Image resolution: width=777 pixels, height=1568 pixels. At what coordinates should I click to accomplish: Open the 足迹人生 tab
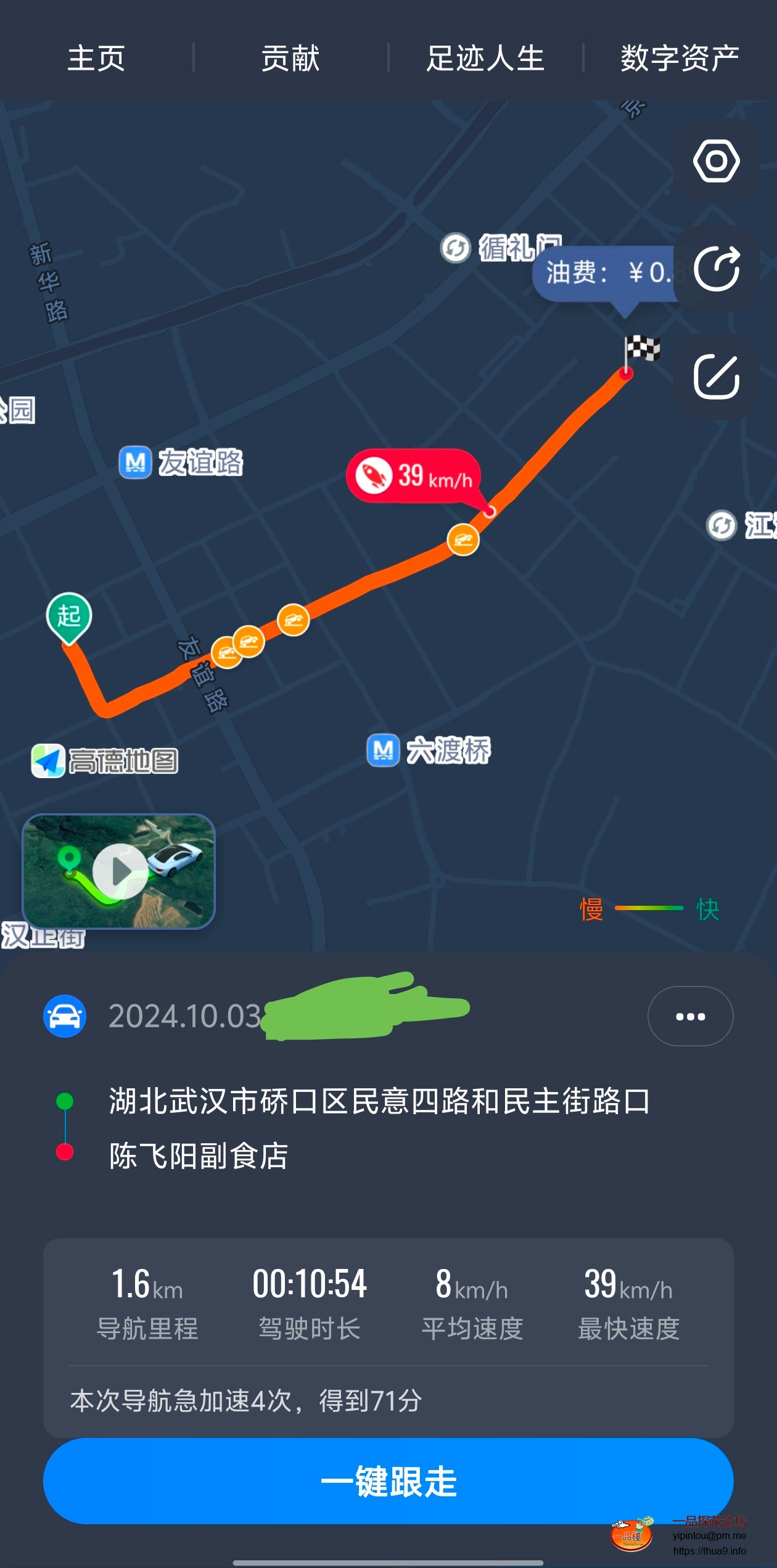coord(483,59)
